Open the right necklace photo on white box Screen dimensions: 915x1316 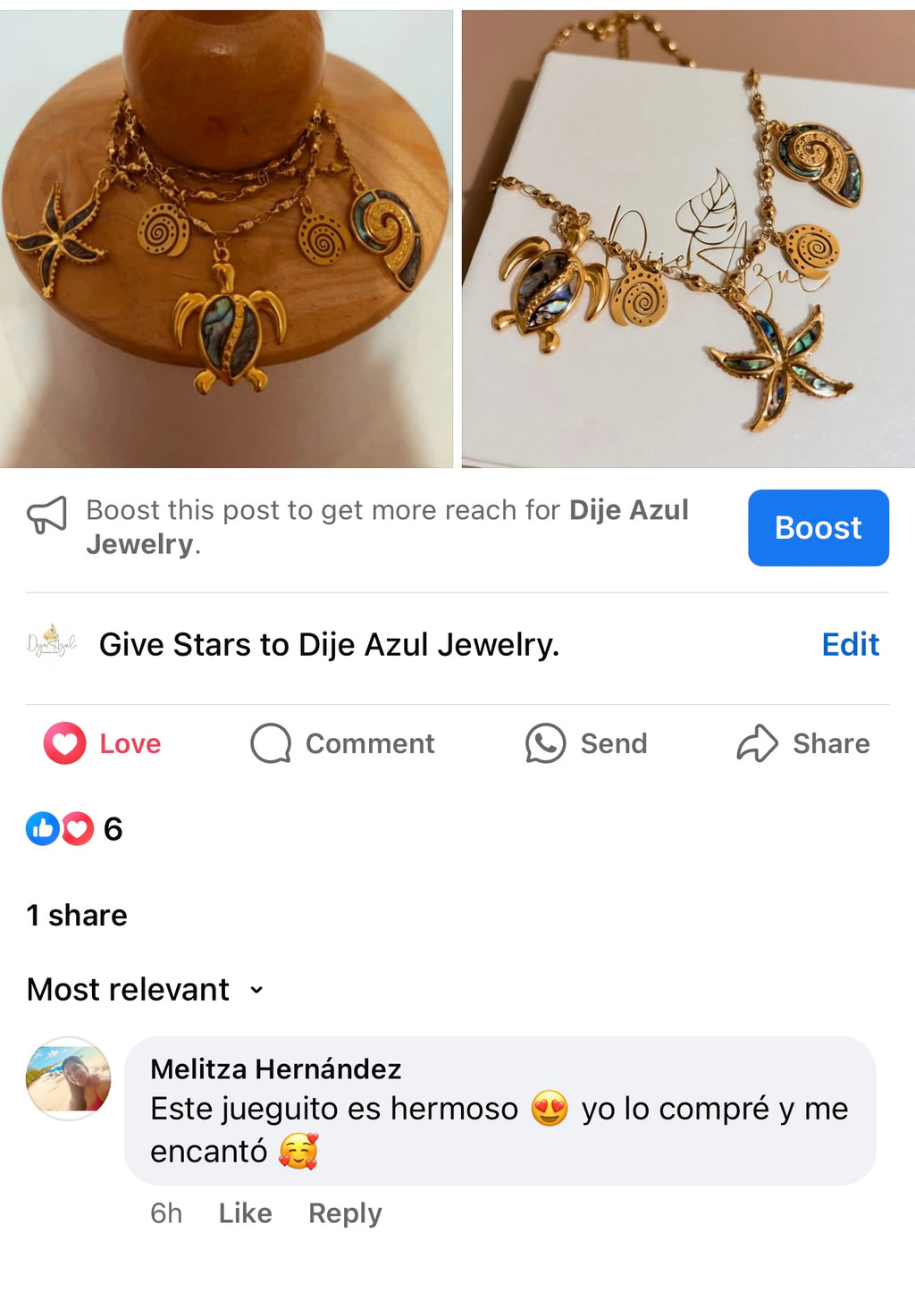(688, 239)
